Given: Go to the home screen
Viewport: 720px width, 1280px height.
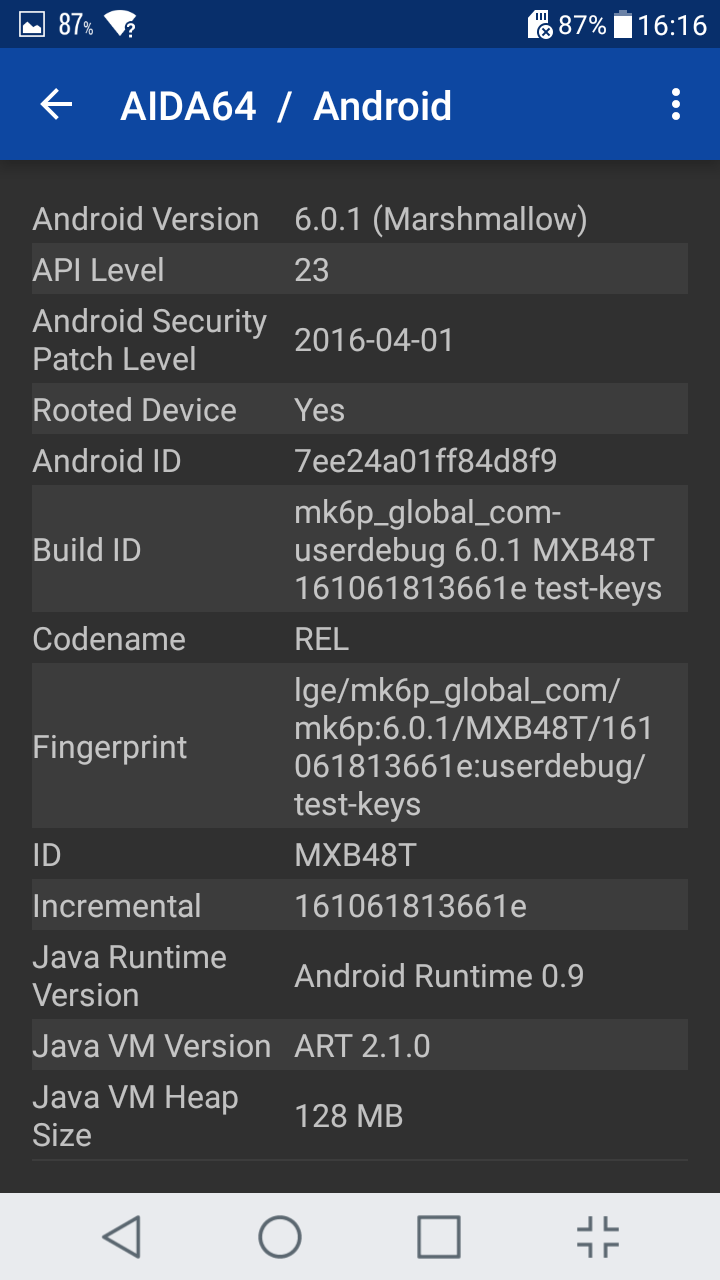Looking at the screenshot, I should [280, 1237].
